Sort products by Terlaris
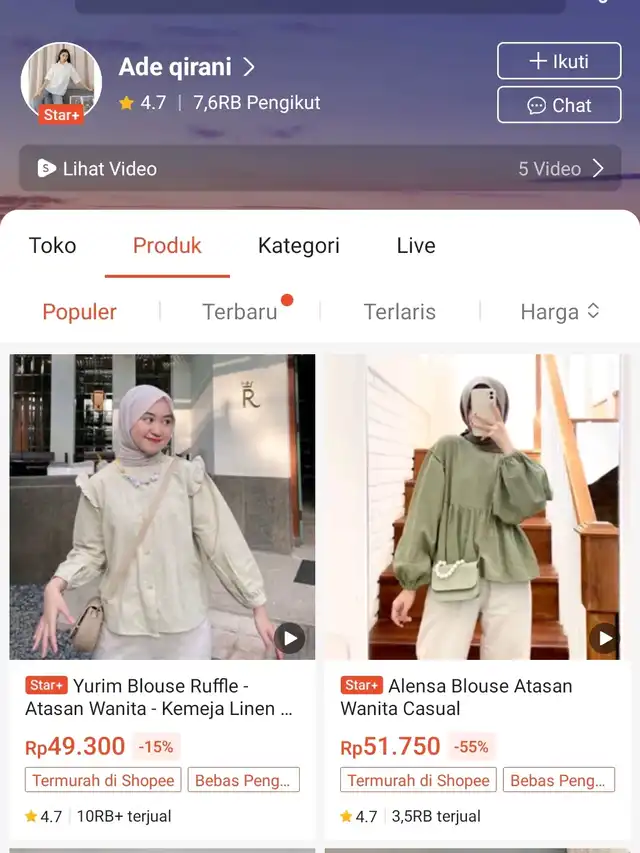This screenshot has height=853, width=640. pos(399,312)
